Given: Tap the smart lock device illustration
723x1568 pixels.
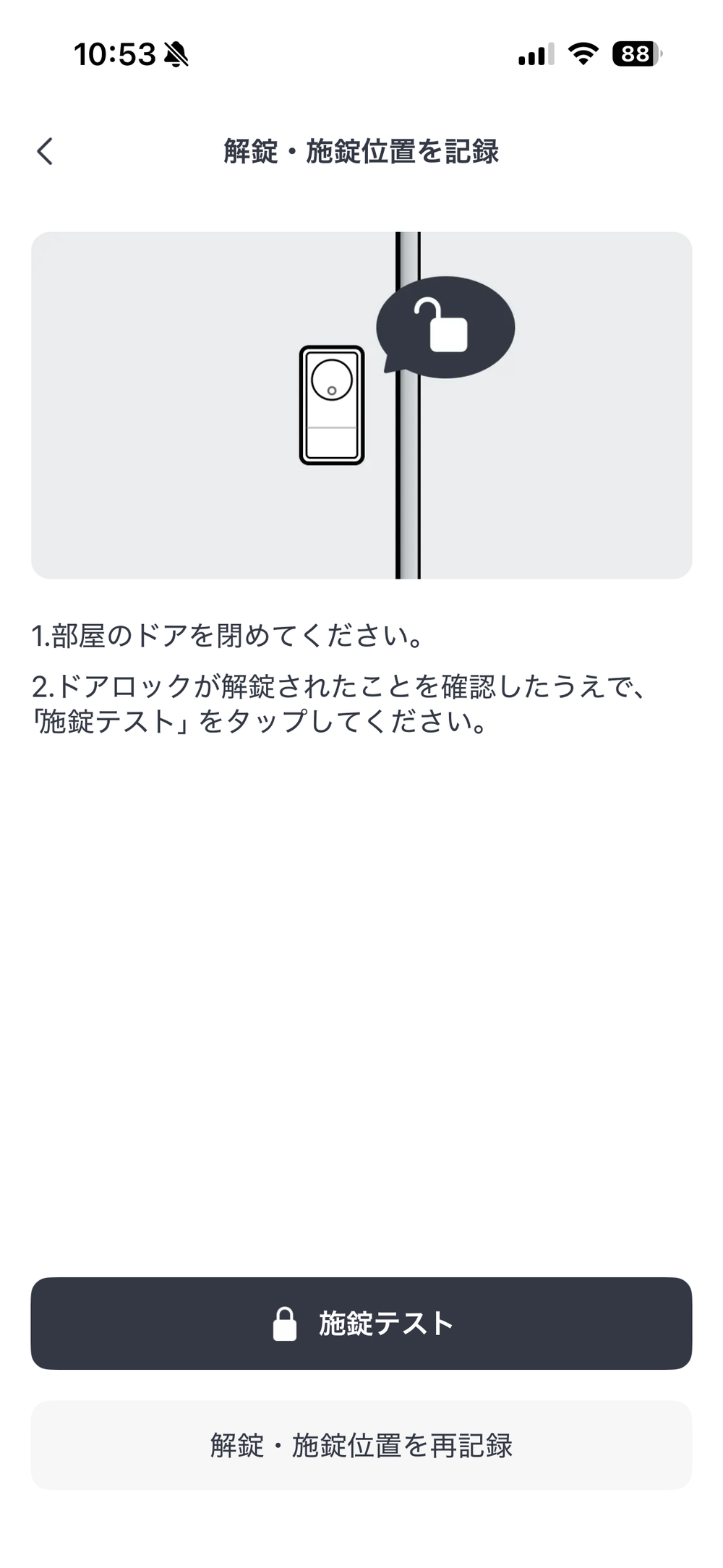Looking at the screenshot, I should (x=331, y=405).
